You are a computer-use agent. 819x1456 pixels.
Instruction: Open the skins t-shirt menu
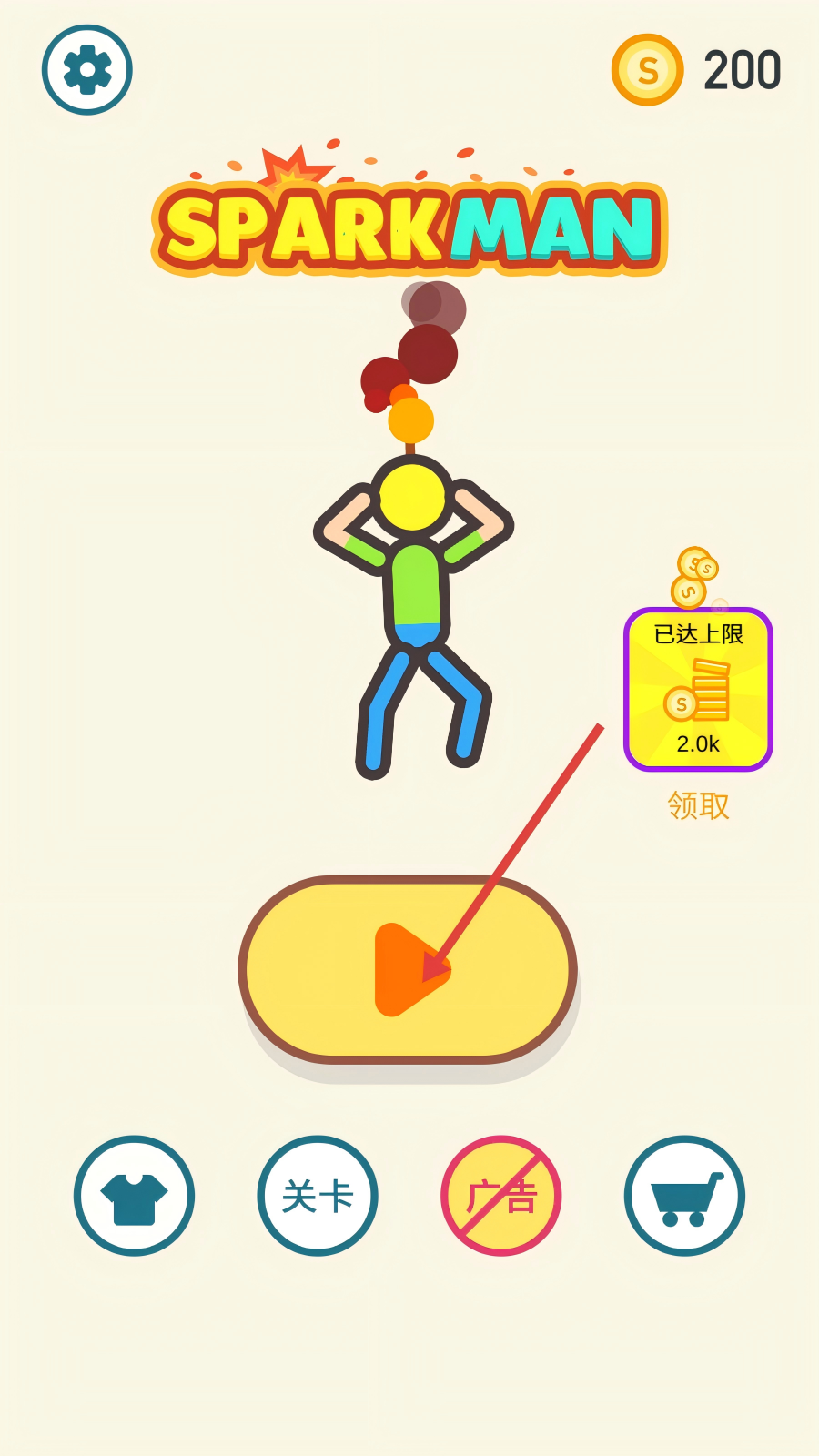(x=135, y=1196)
